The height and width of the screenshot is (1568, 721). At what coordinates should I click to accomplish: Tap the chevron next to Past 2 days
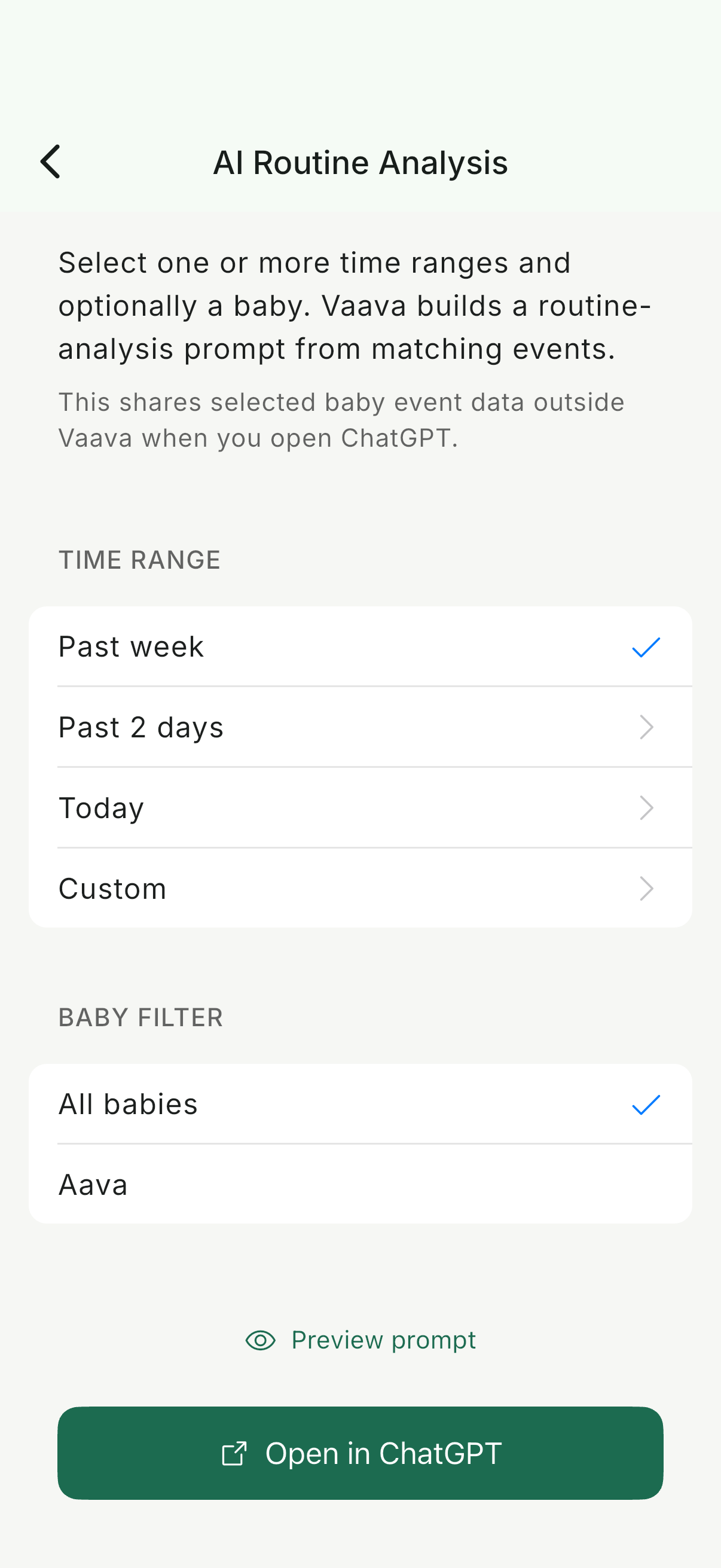click(646, 727)
